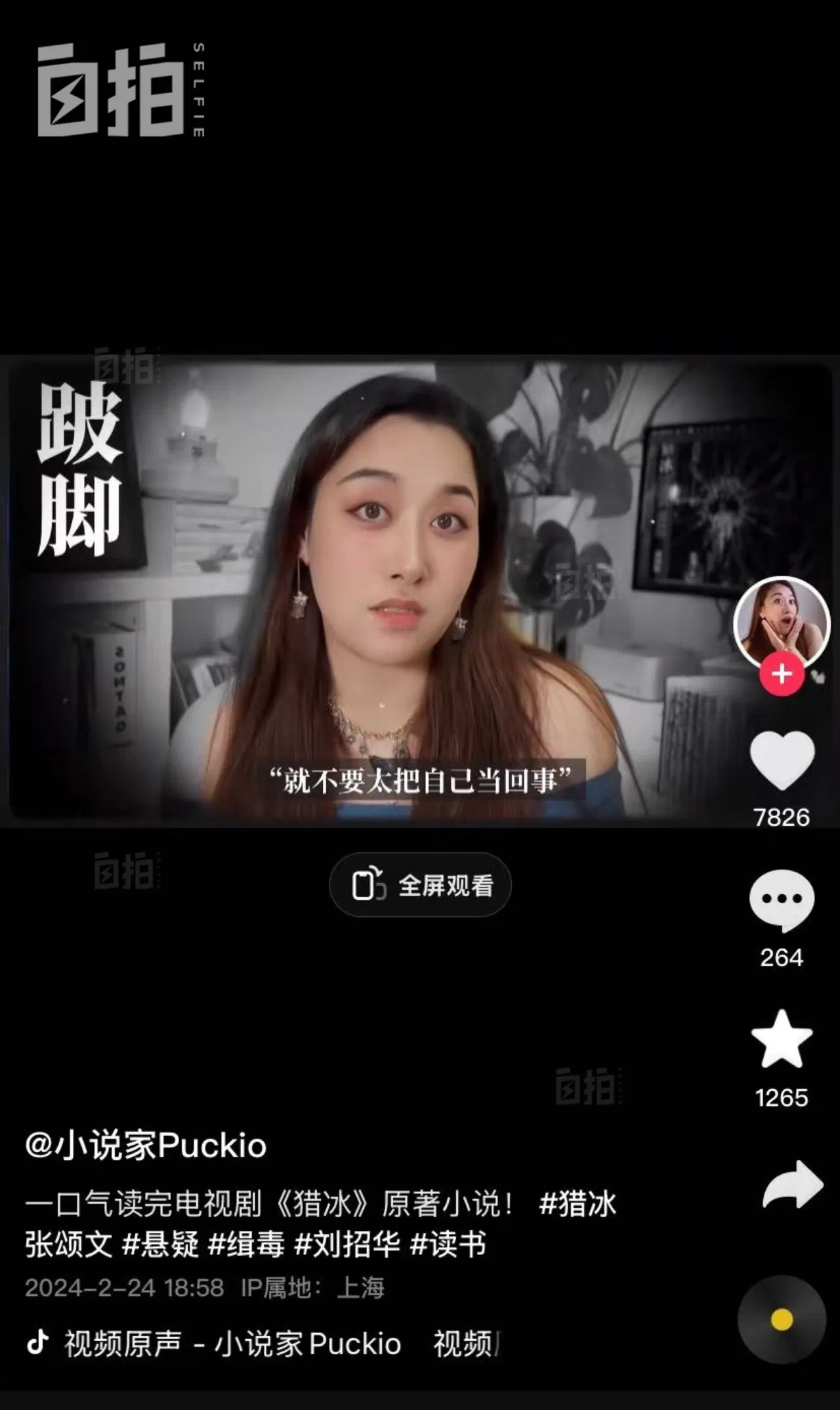Open the spinning music disc
Image resolution: width=840 pixels, height=1410 pixels.
781,1319
